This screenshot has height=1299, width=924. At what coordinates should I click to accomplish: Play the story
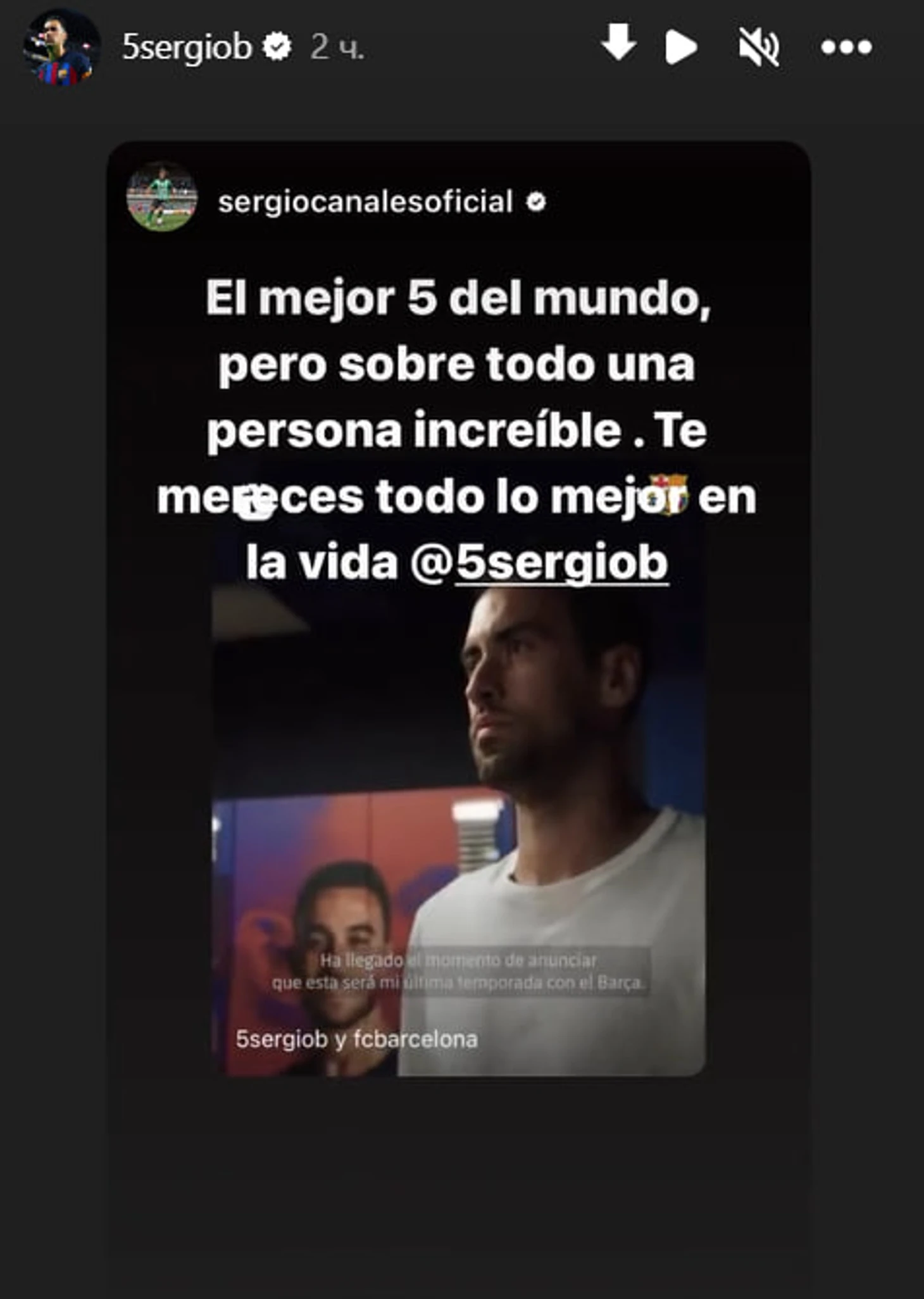click(681, 47)
